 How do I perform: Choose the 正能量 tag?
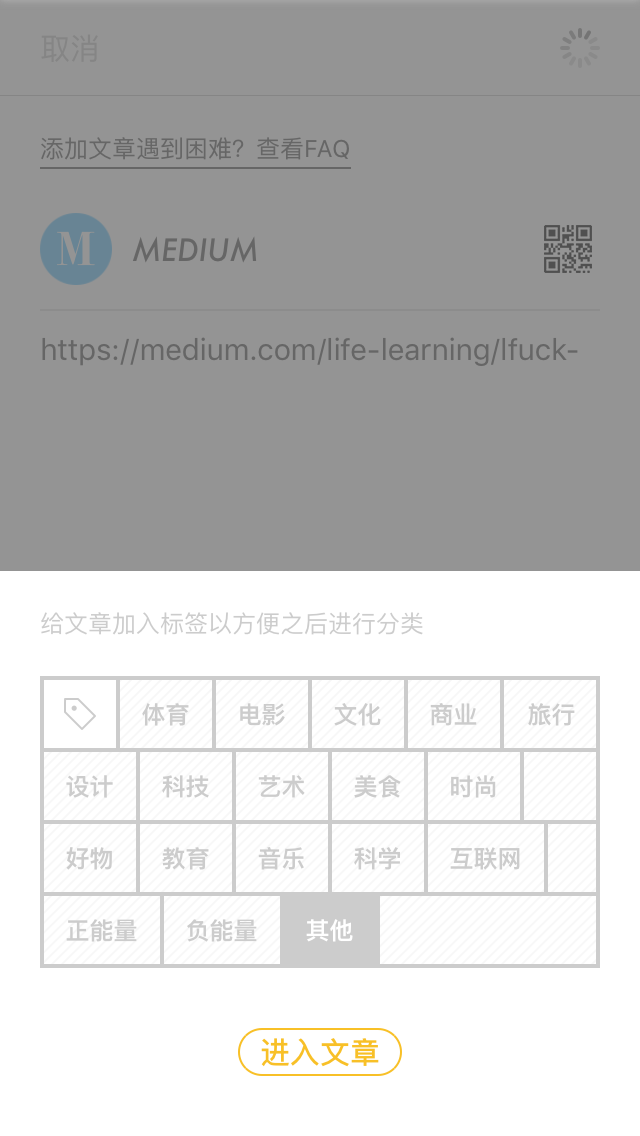point(101,930)
